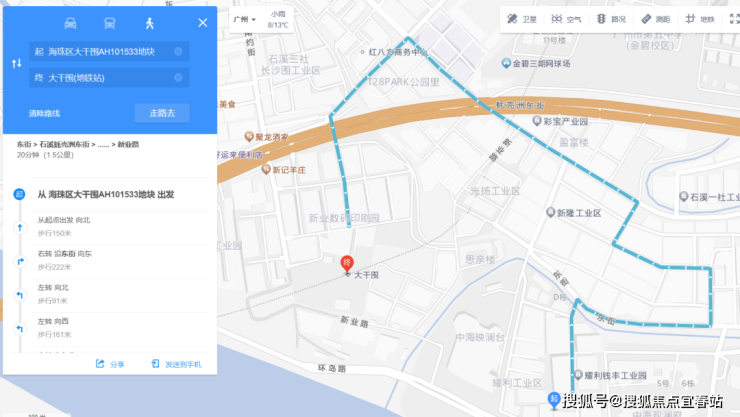Viewport: 740px width, 417px height.
Task: Select the walking route mode
Action: [149, 22]
